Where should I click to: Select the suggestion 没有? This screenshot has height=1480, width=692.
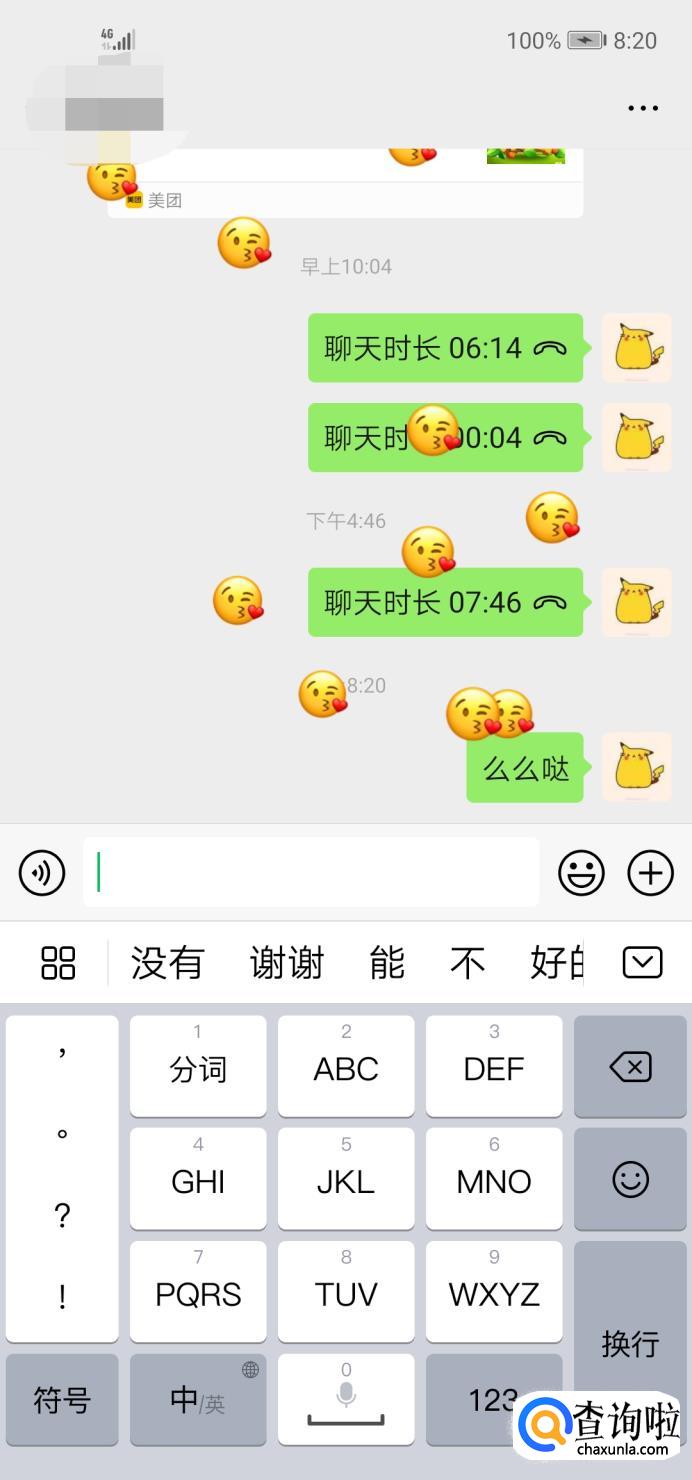coord(167,963)
